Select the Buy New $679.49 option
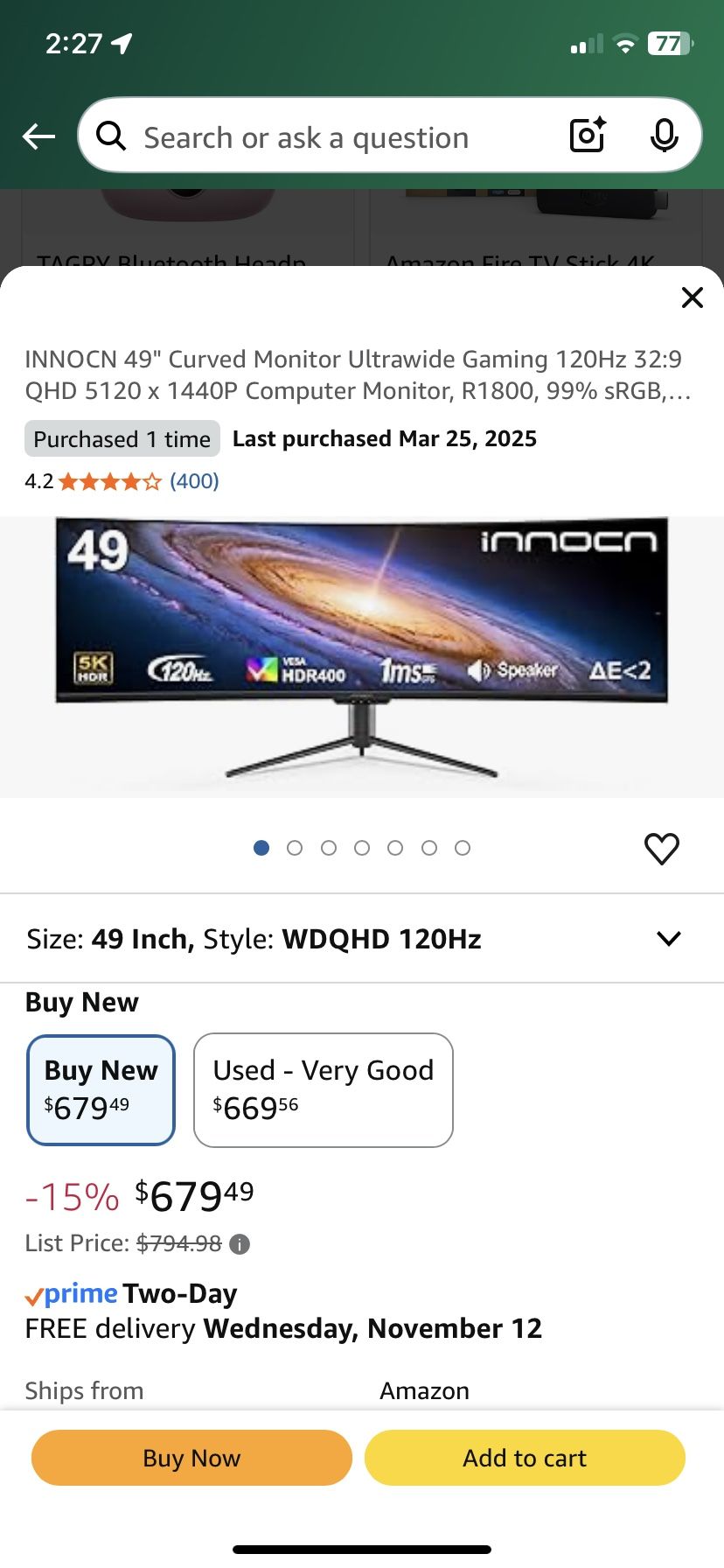This screenshot has width=724, height=1568. pyautogui.click(x=101, y=1090)
